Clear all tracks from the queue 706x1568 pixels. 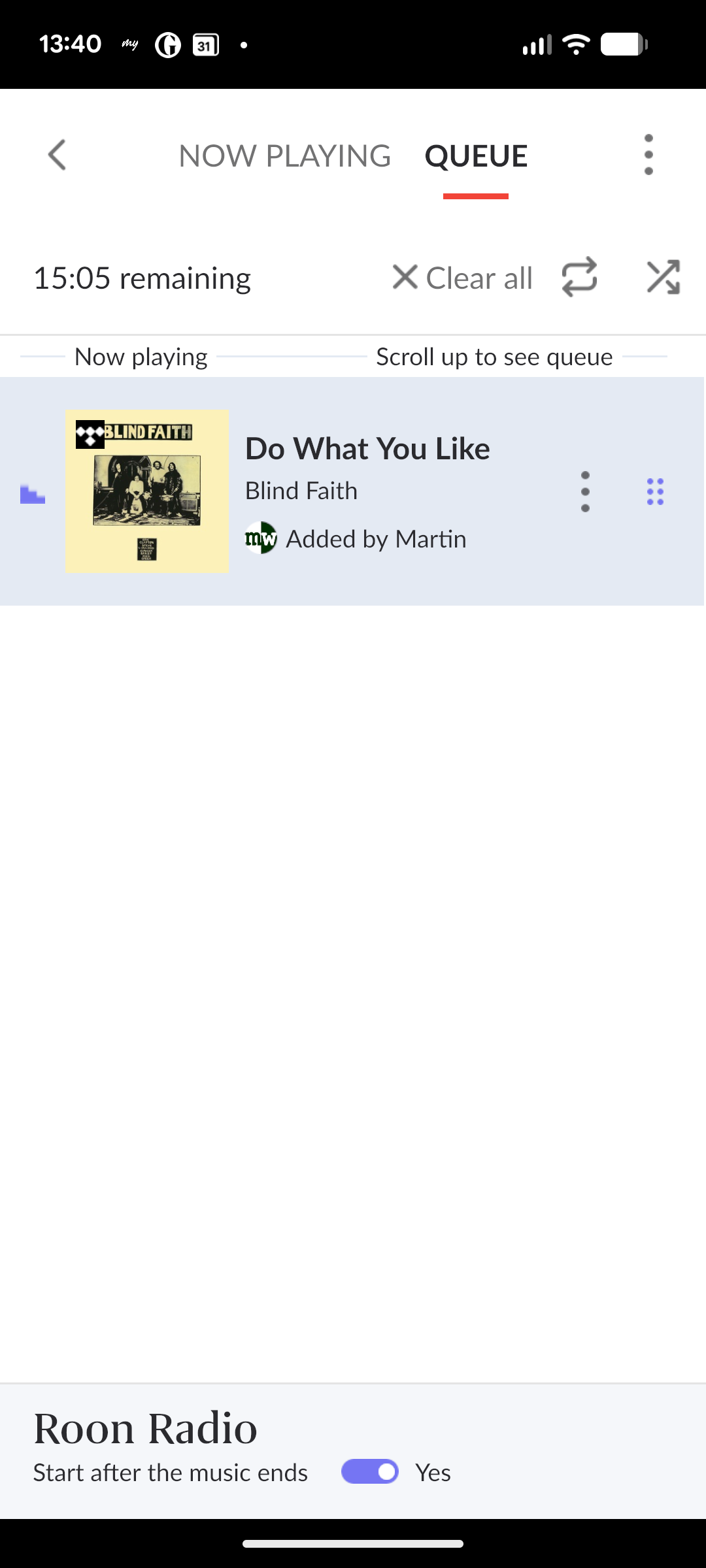pos(463,278)
